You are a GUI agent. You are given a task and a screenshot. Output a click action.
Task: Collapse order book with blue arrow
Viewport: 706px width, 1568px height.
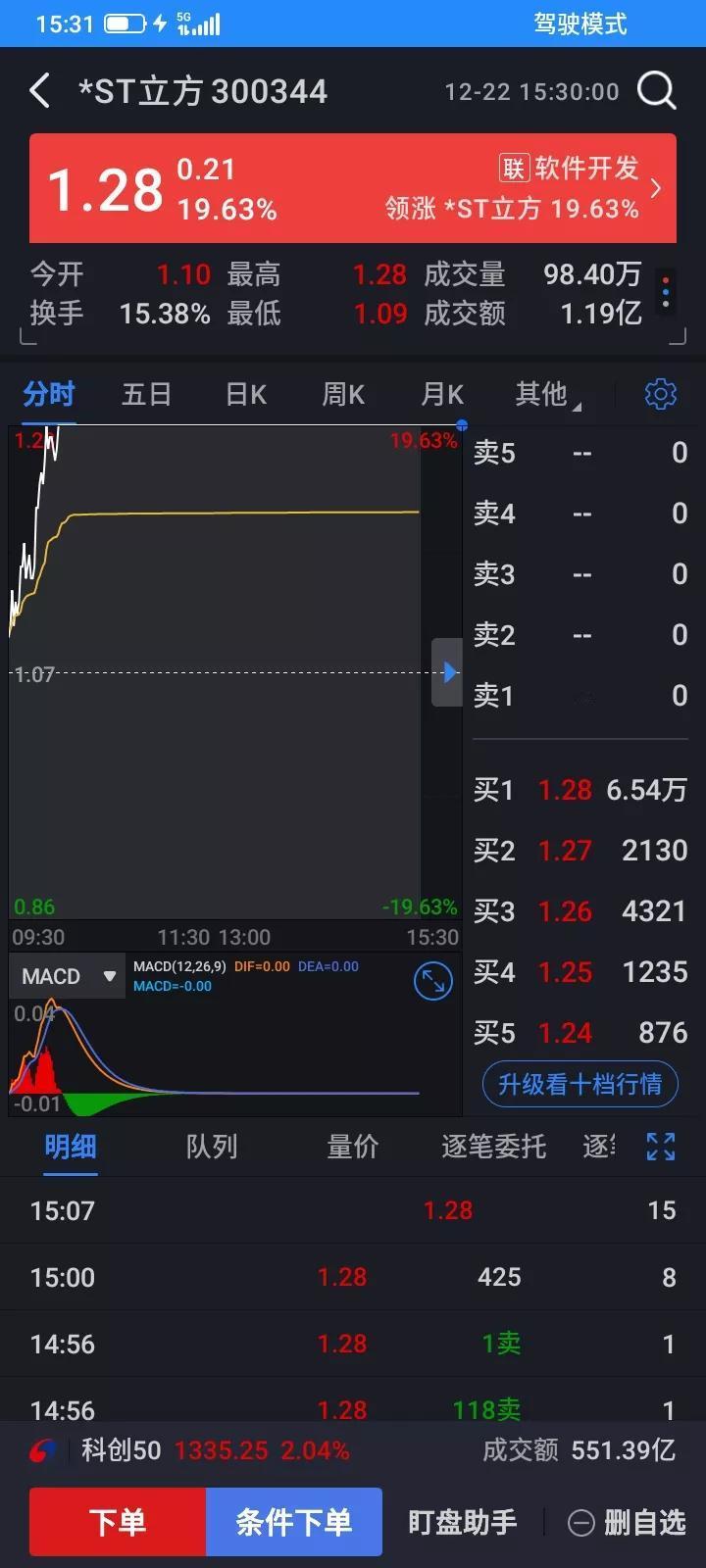447,672
